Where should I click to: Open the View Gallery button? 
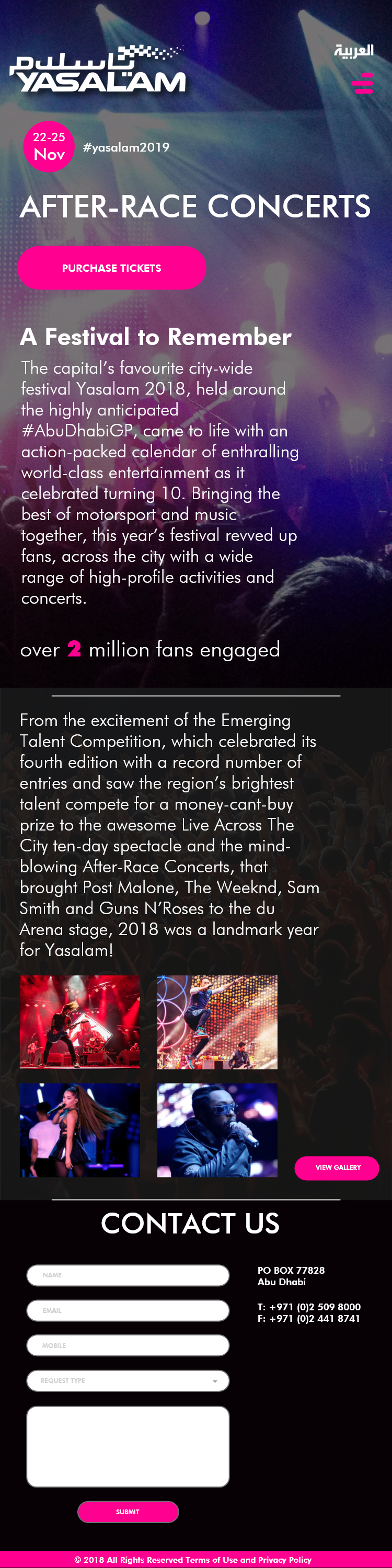337,1168
